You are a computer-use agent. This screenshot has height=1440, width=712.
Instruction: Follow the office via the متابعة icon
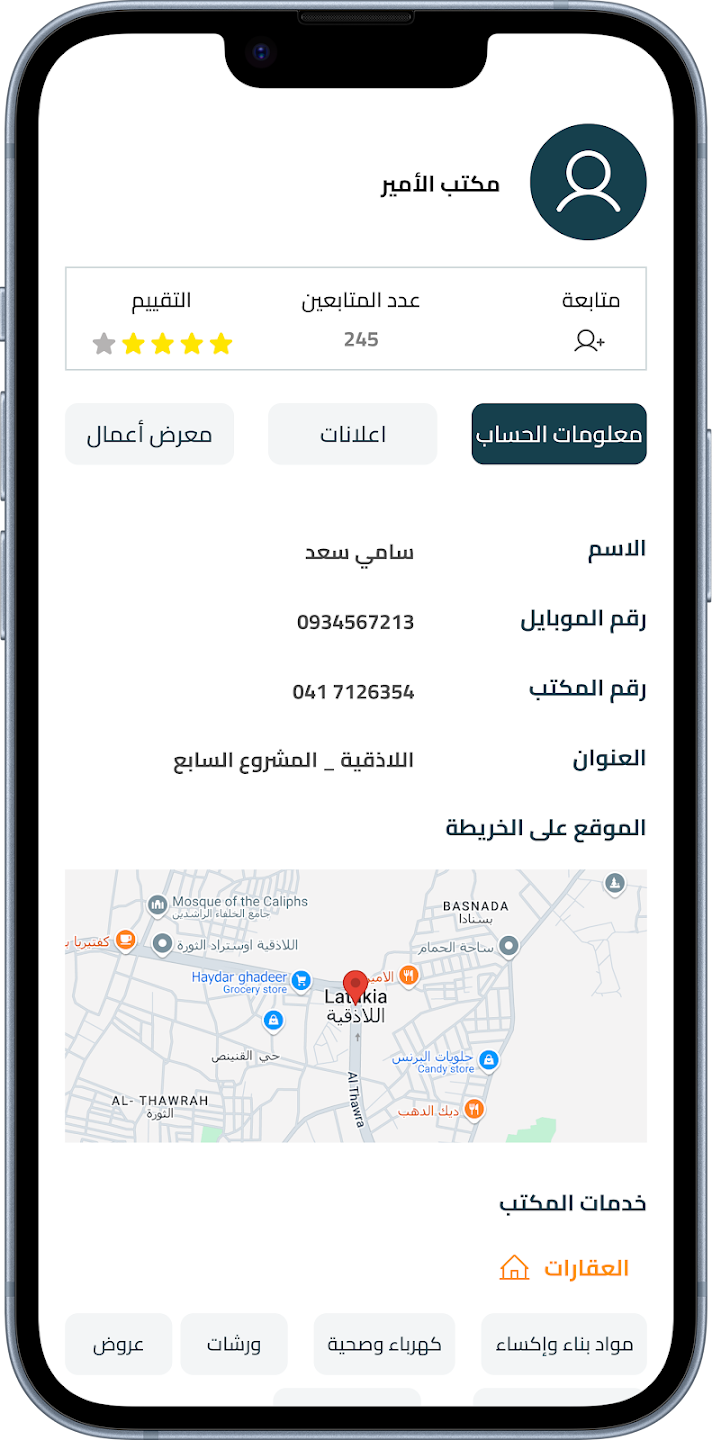click(590, 341)
